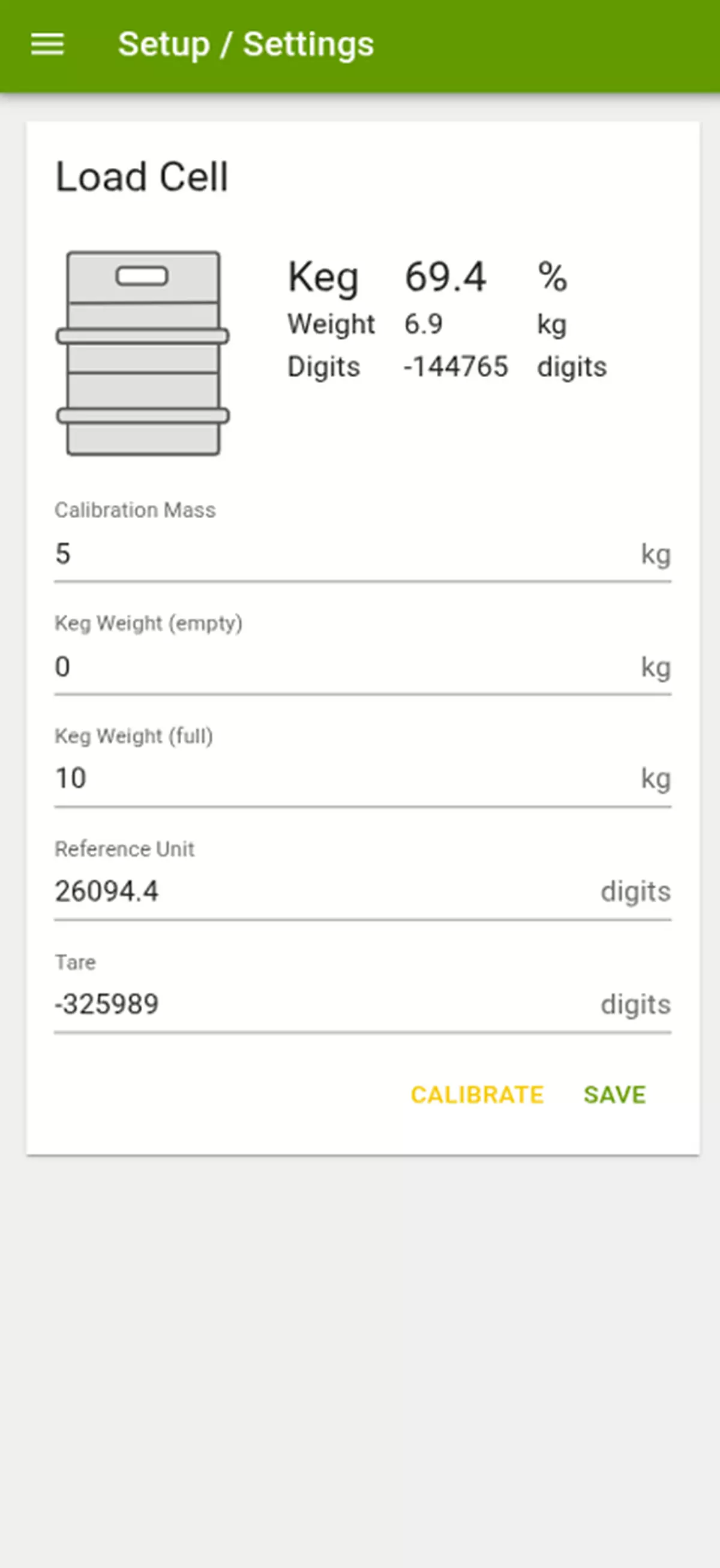Open the navigation drawer menu
The height and width of the screenshot is (1568, 720).
tap(47, 44)
